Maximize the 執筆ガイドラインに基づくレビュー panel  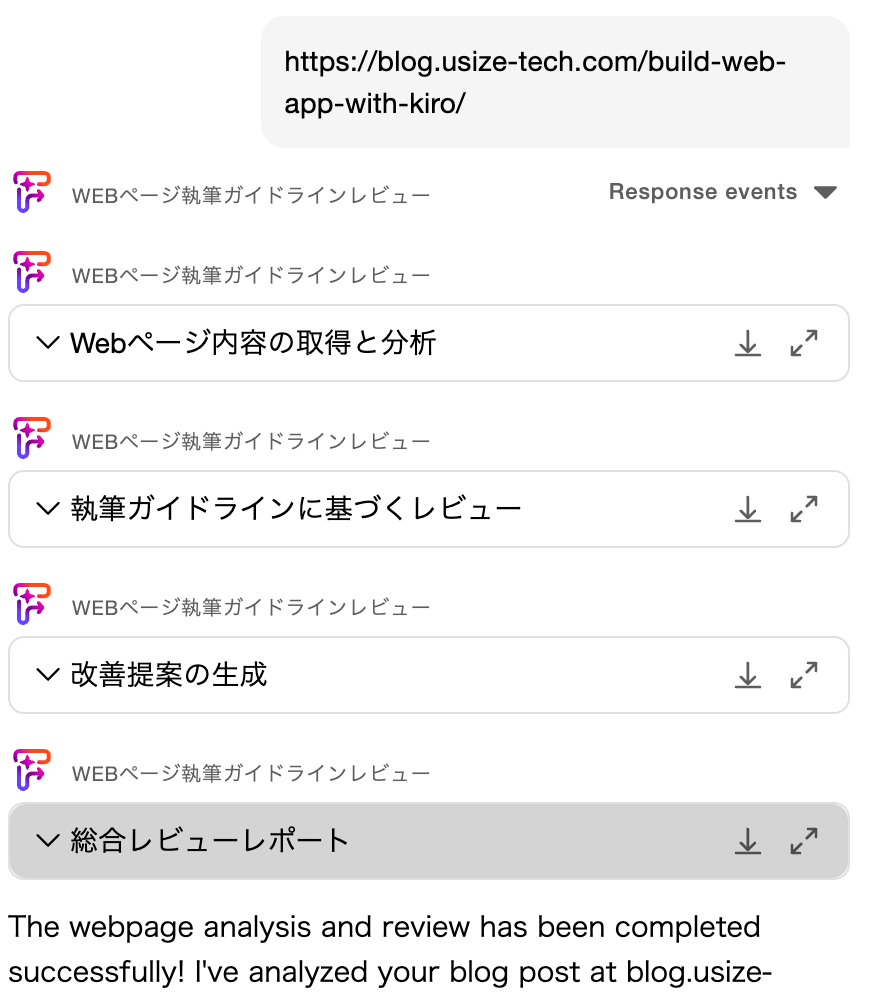(804, 510)
